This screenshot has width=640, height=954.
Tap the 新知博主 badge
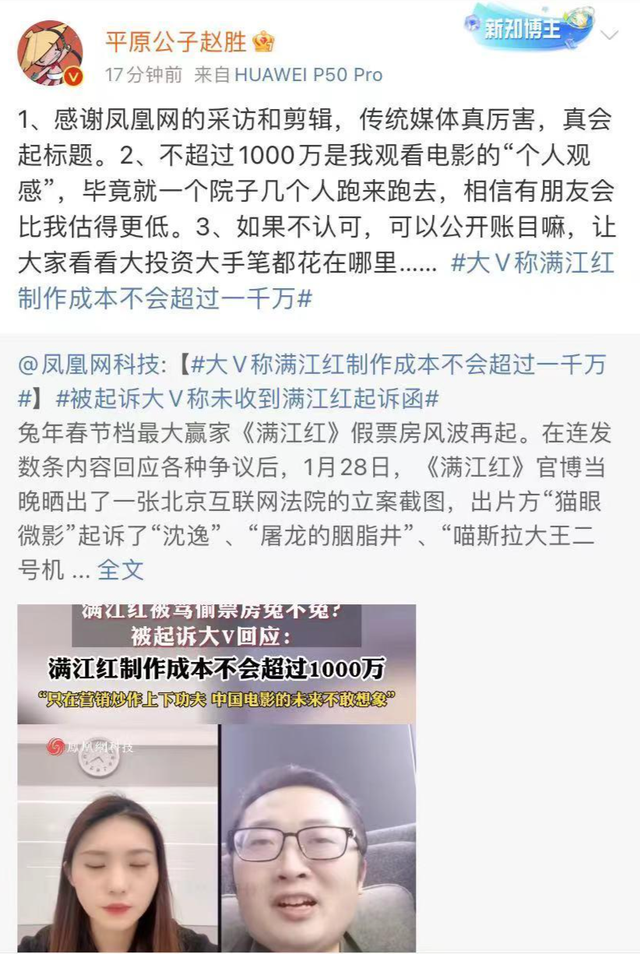[523, 27]
